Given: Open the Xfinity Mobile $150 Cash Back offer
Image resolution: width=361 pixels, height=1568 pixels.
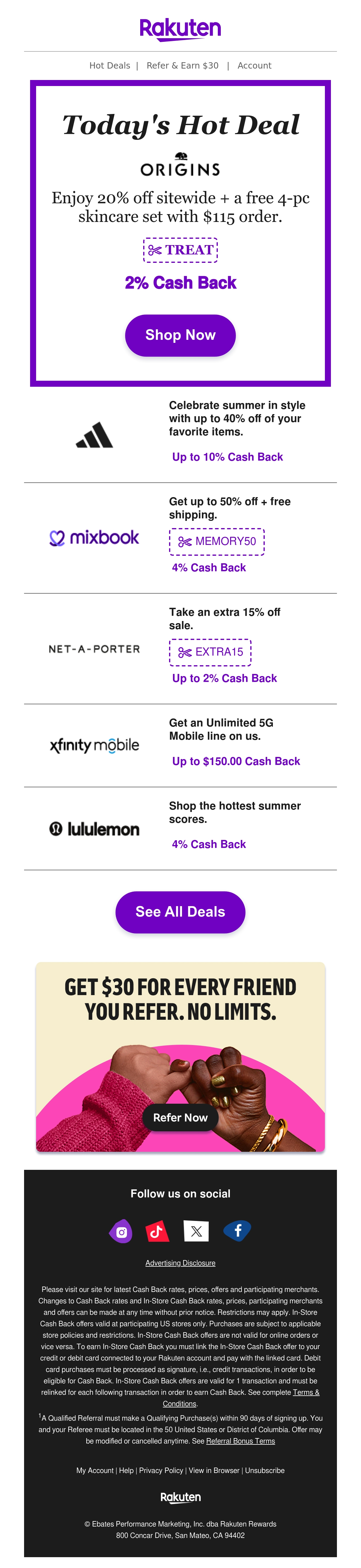Looking at the screenshot, I should point(236,761).
